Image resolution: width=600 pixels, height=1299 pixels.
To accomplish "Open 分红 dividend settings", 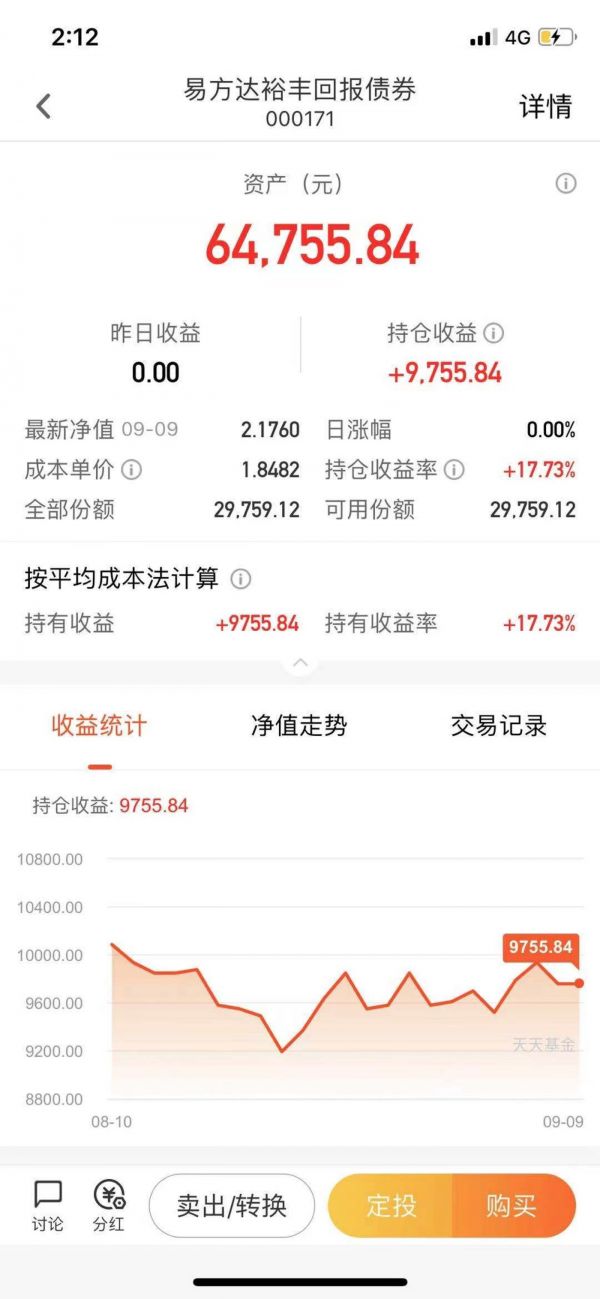I will click(x=109, y=1205).
